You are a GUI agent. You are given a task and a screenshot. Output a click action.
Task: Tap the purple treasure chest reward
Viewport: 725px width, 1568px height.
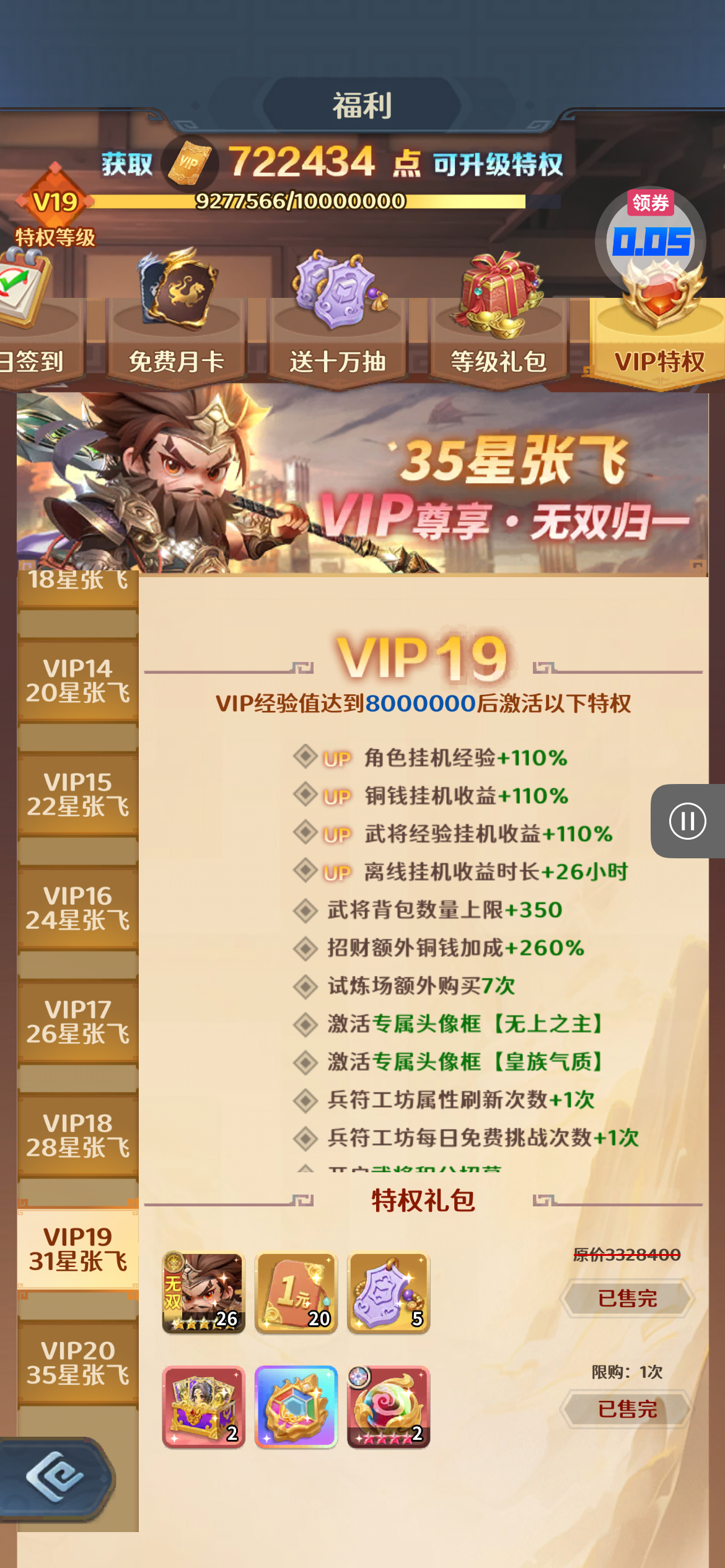click(x=203, y=1407)
